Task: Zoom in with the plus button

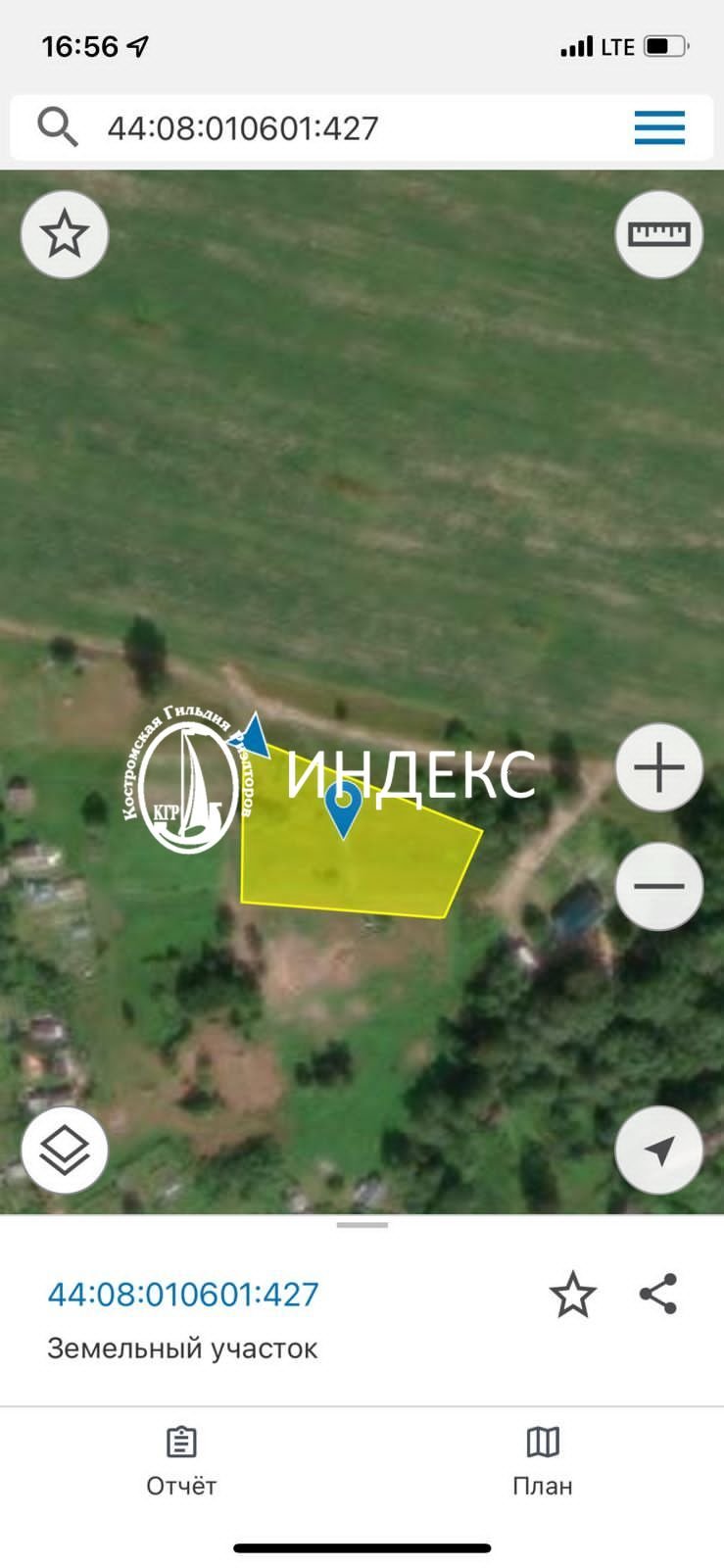Action: 659,767
